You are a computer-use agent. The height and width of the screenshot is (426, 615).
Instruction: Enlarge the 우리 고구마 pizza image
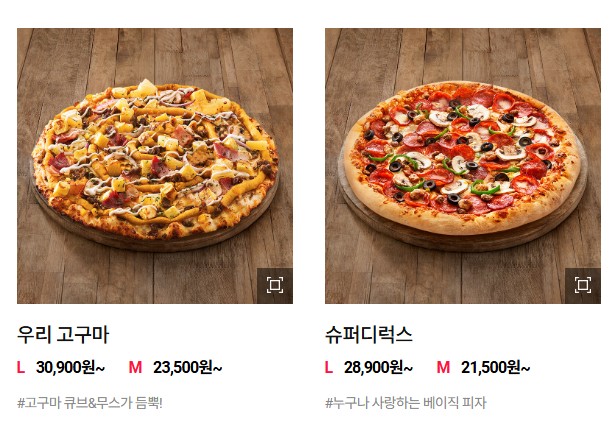(275, 286)
